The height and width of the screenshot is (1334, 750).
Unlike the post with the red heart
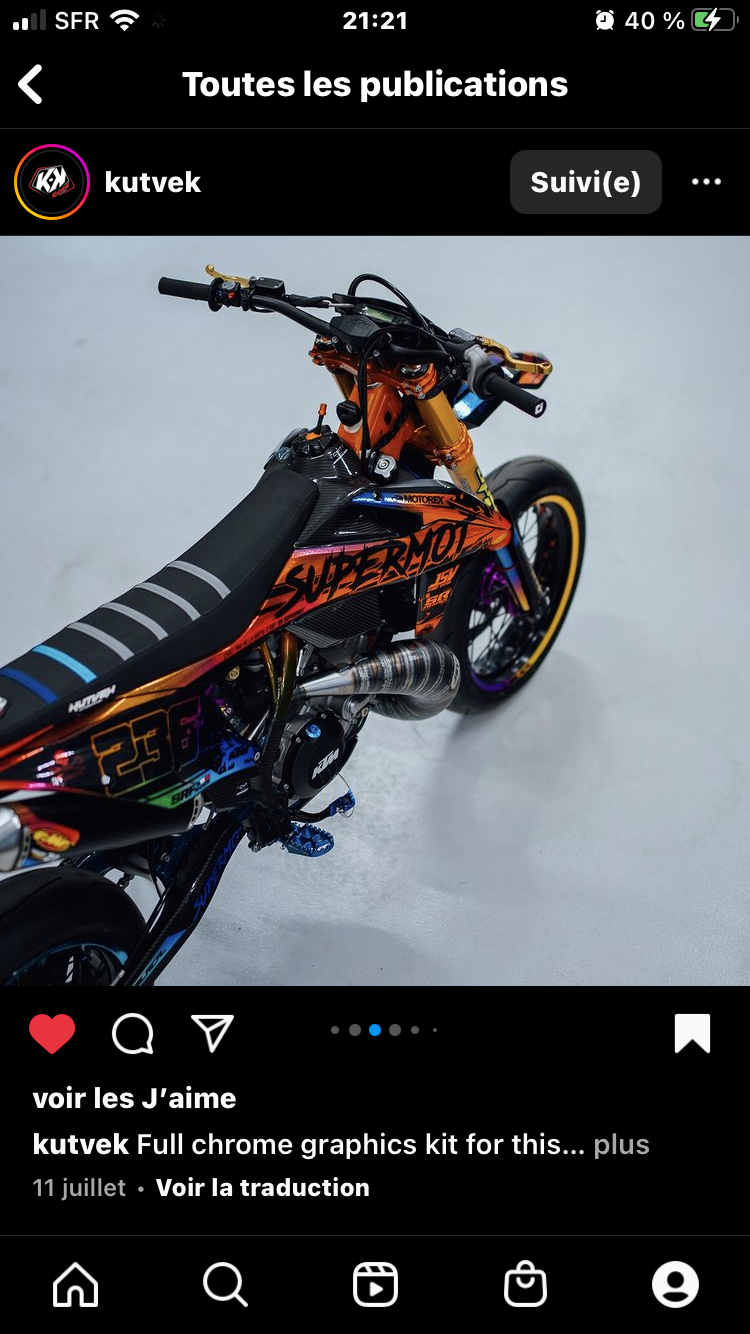52,1033
